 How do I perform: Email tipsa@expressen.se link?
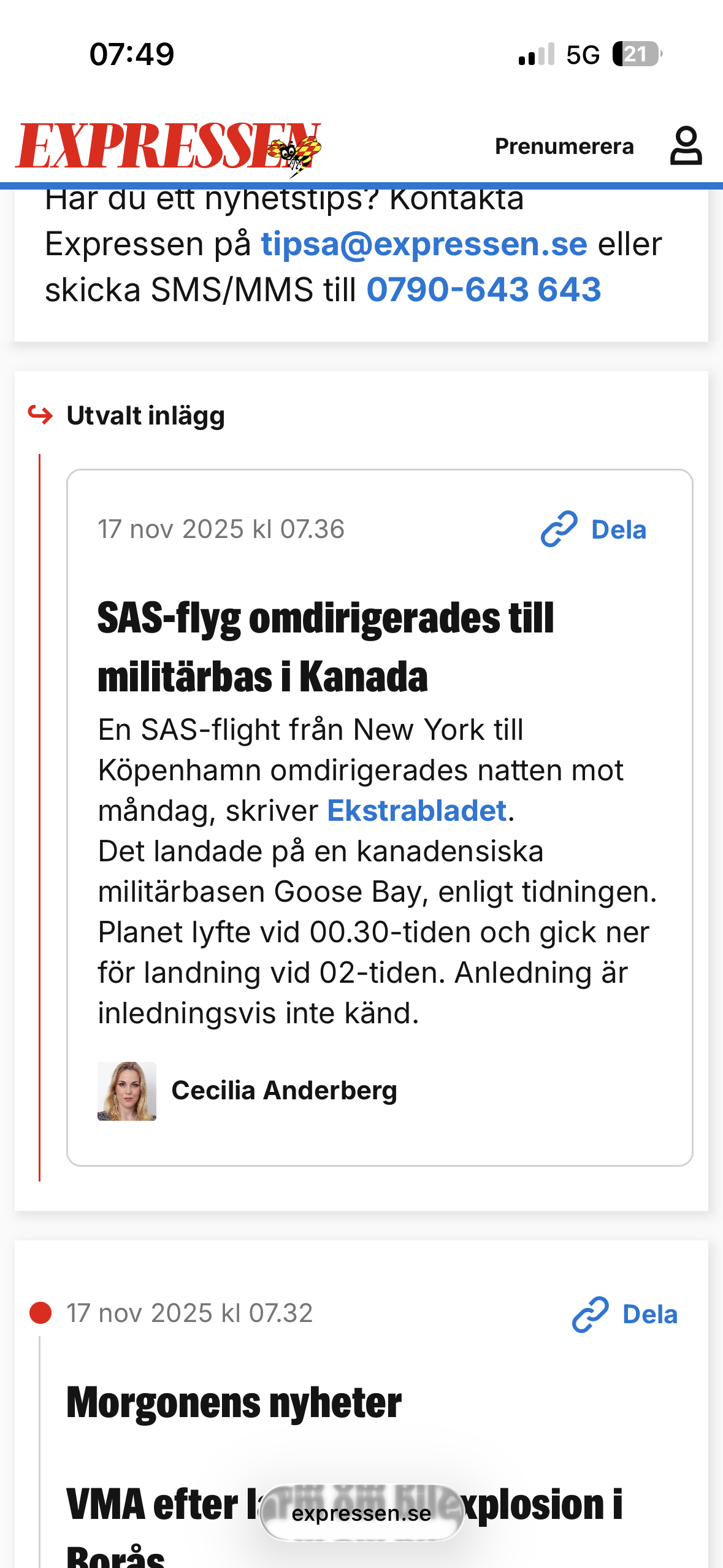click(x=424, y=244)
